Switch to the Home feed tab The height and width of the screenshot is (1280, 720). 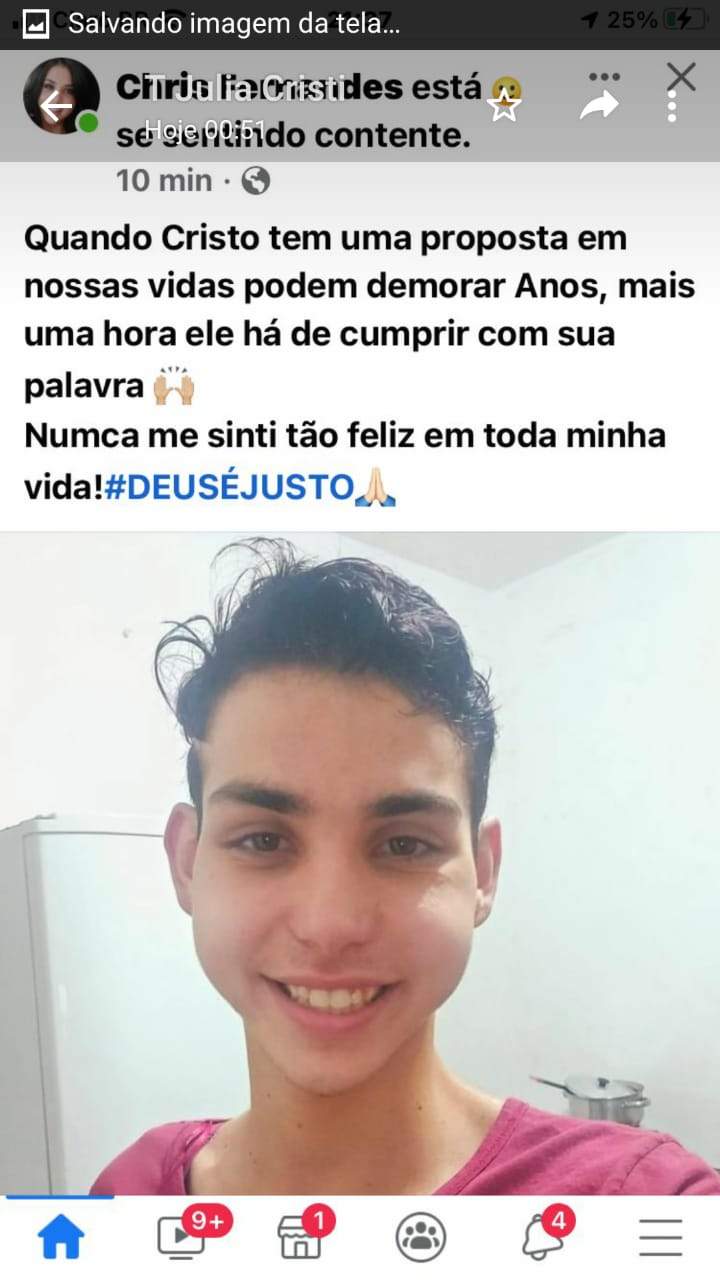tap(61, 1238)
